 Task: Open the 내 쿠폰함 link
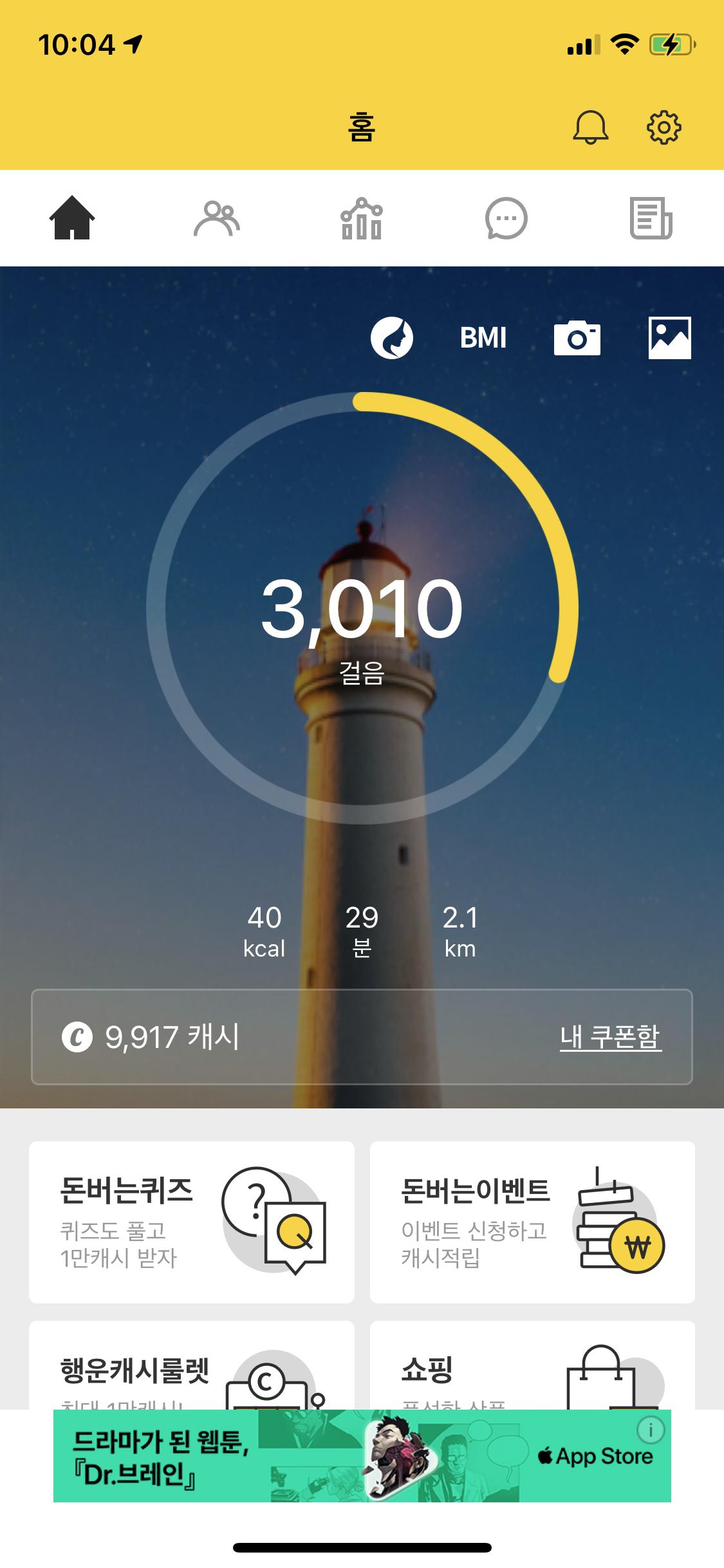tap(610, 1037)
